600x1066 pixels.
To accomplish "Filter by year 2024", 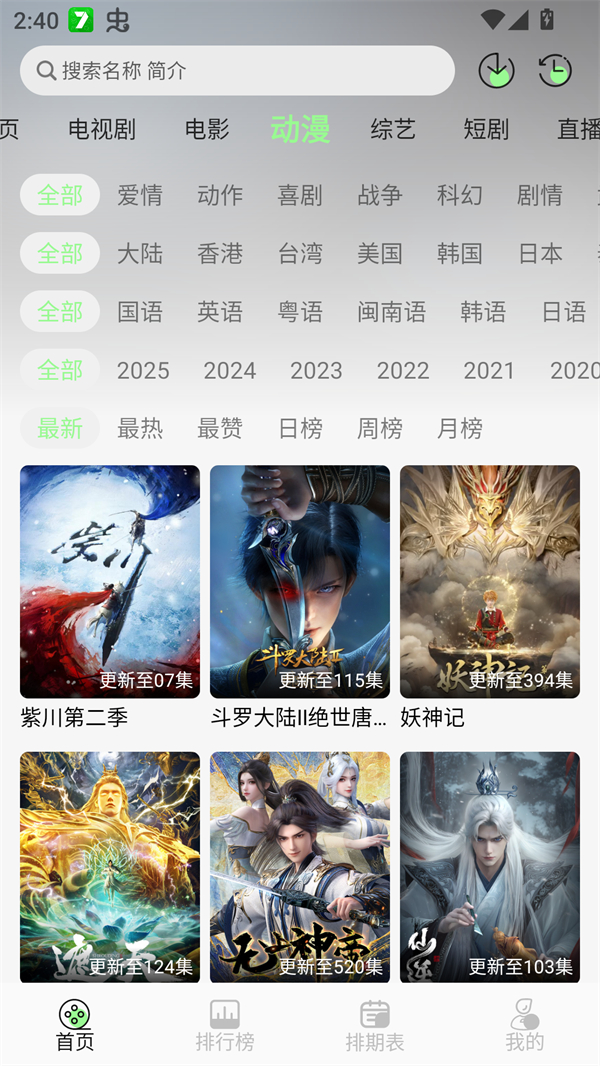I will tap(230, 370).
